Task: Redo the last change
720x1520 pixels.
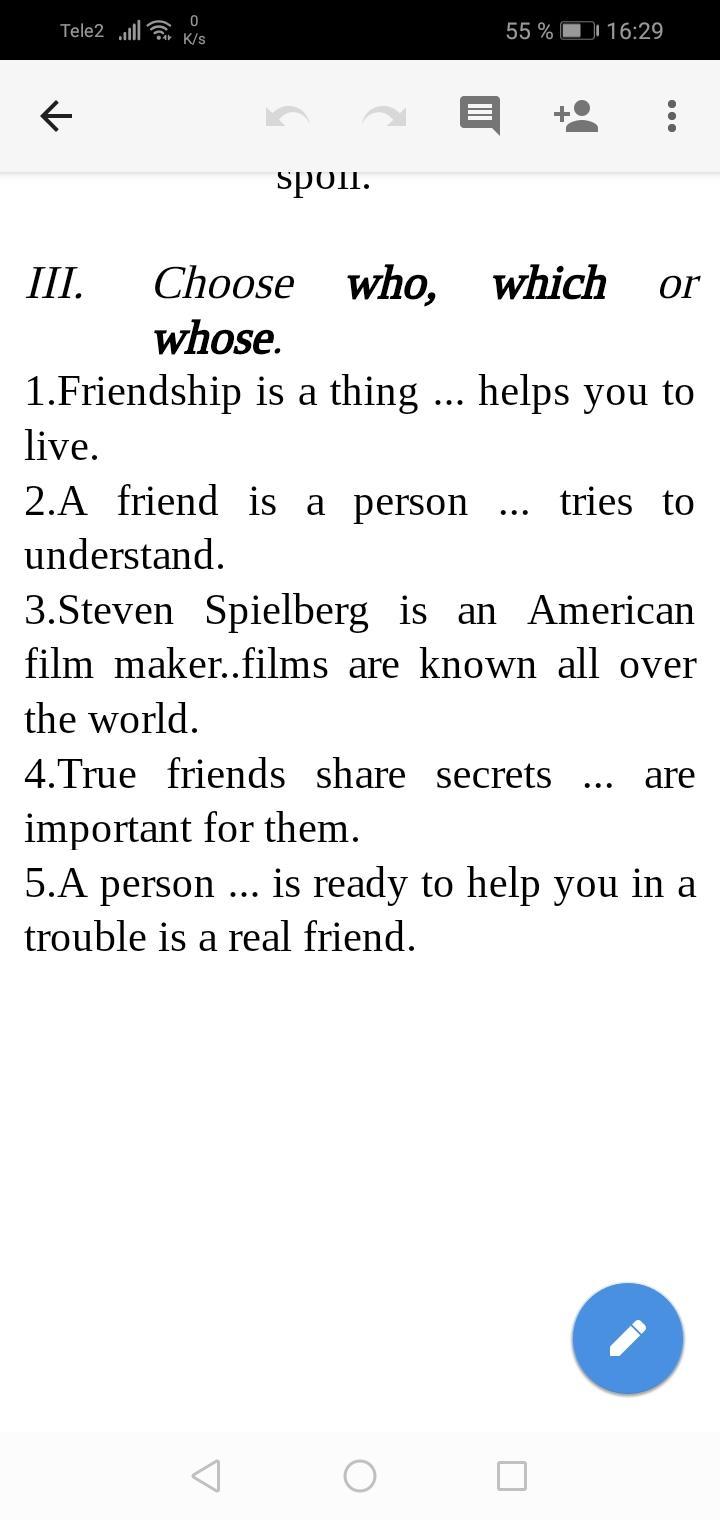Action: (x=384, y=116)
